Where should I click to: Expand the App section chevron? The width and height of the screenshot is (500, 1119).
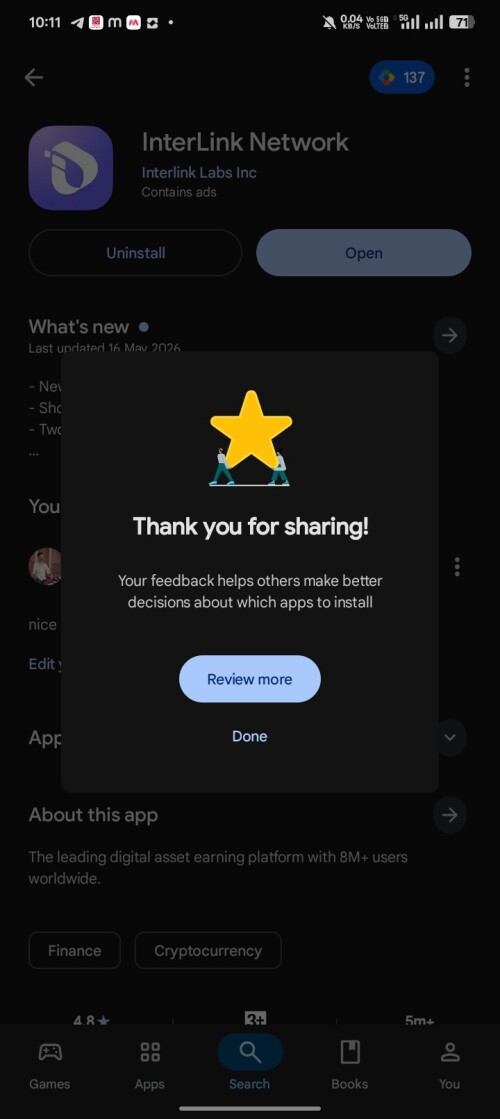449,738
